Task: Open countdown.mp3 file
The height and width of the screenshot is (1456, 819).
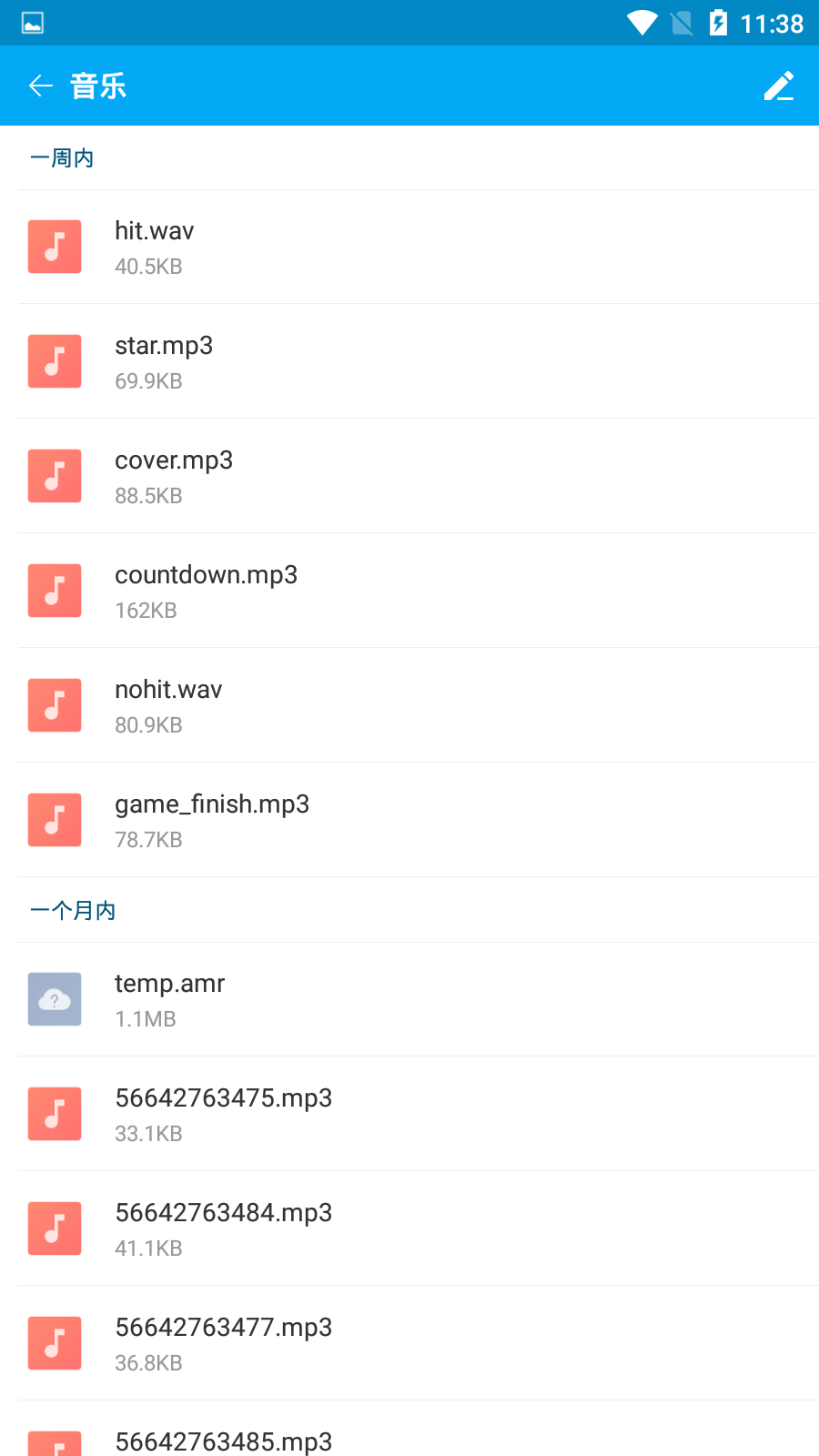Action: click(x=409, y=591)
